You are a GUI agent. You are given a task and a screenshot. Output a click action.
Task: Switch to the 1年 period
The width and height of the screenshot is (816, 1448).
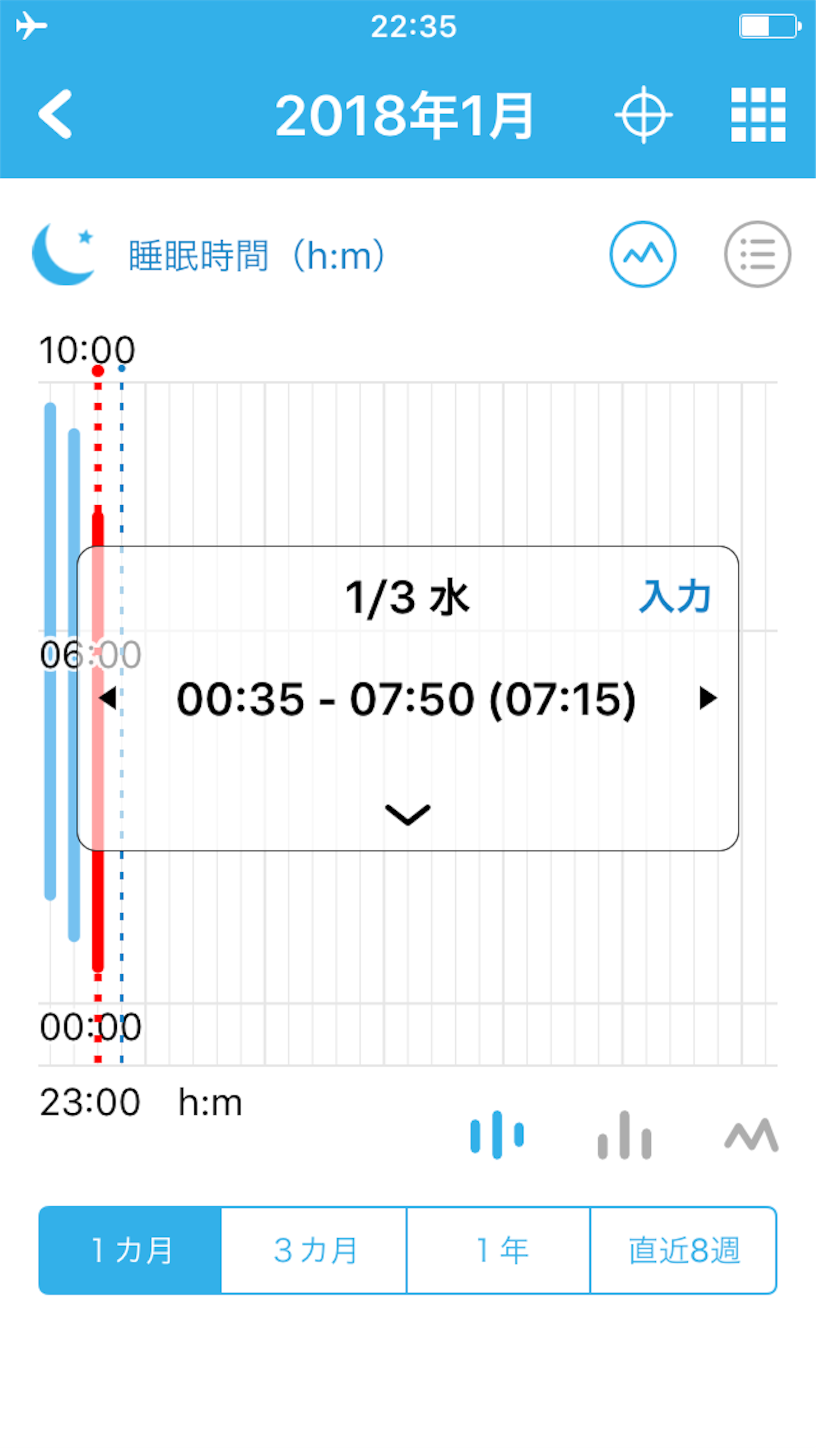(499, 1250)
